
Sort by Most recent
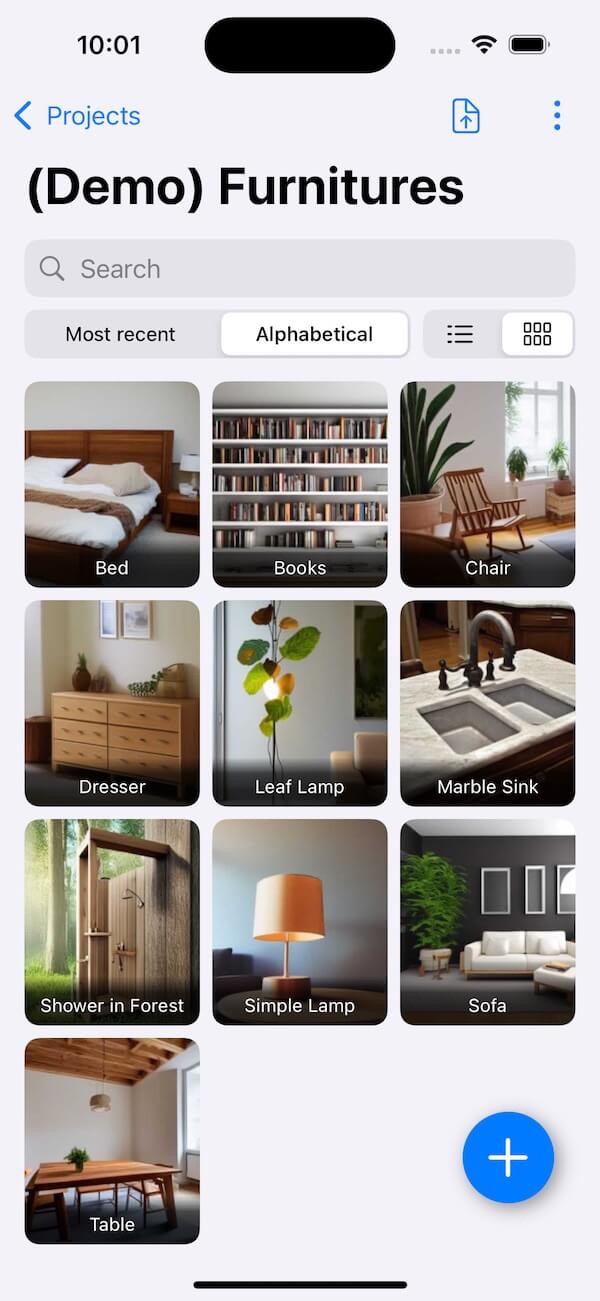click(x=121, y=334)
